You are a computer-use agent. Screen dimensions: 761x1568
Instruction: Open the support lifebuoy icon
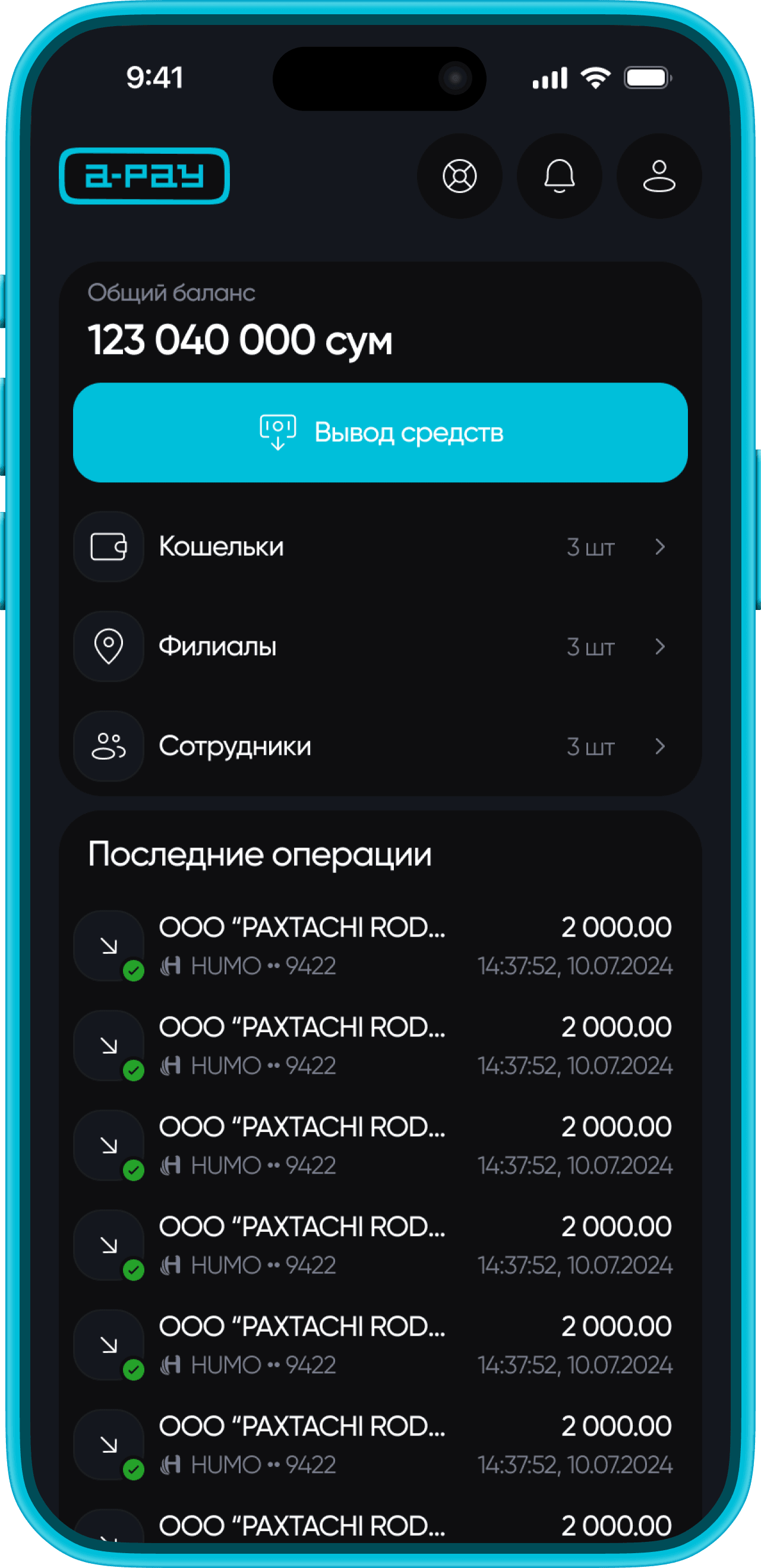click(x=460, y=176)
